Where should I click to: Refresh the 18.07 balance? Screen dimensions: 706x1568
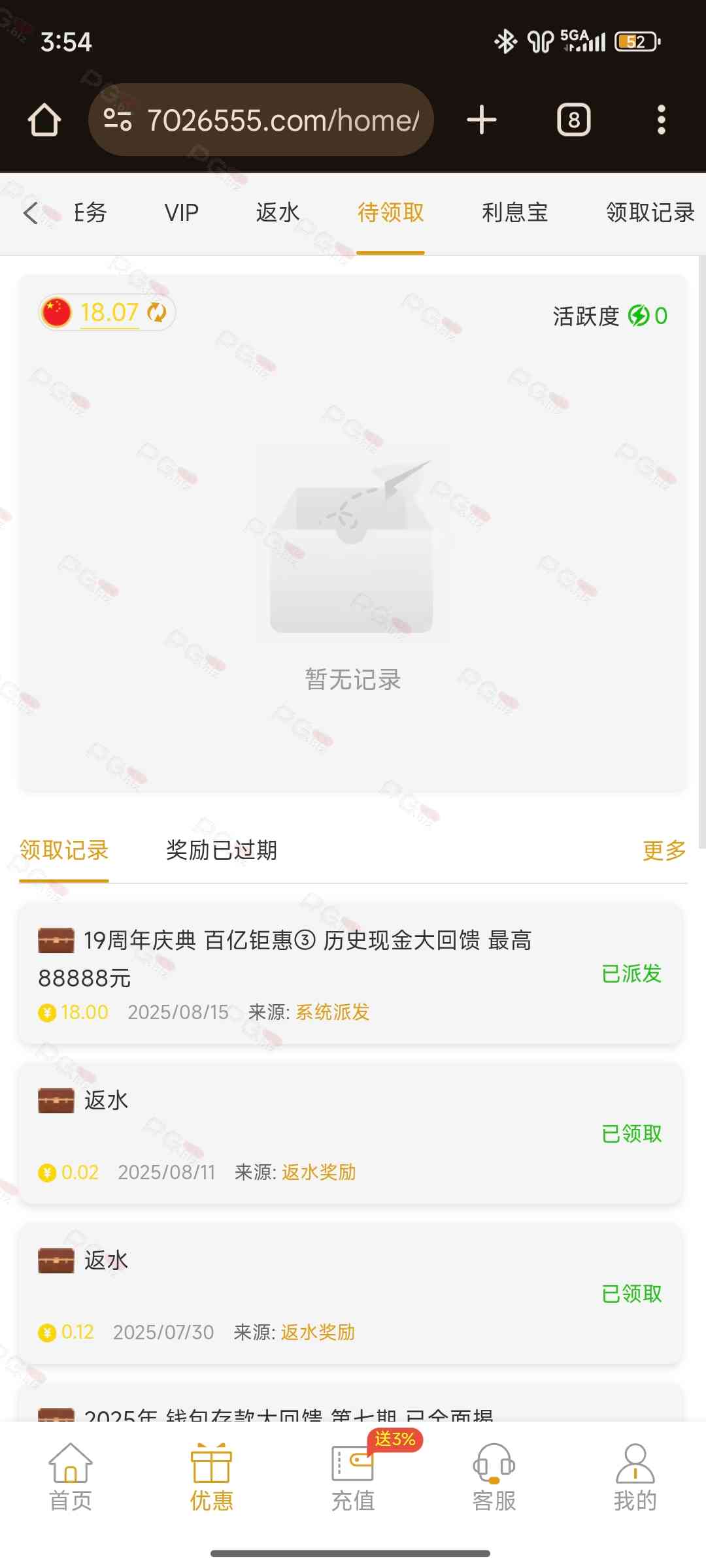pos(157,313)
